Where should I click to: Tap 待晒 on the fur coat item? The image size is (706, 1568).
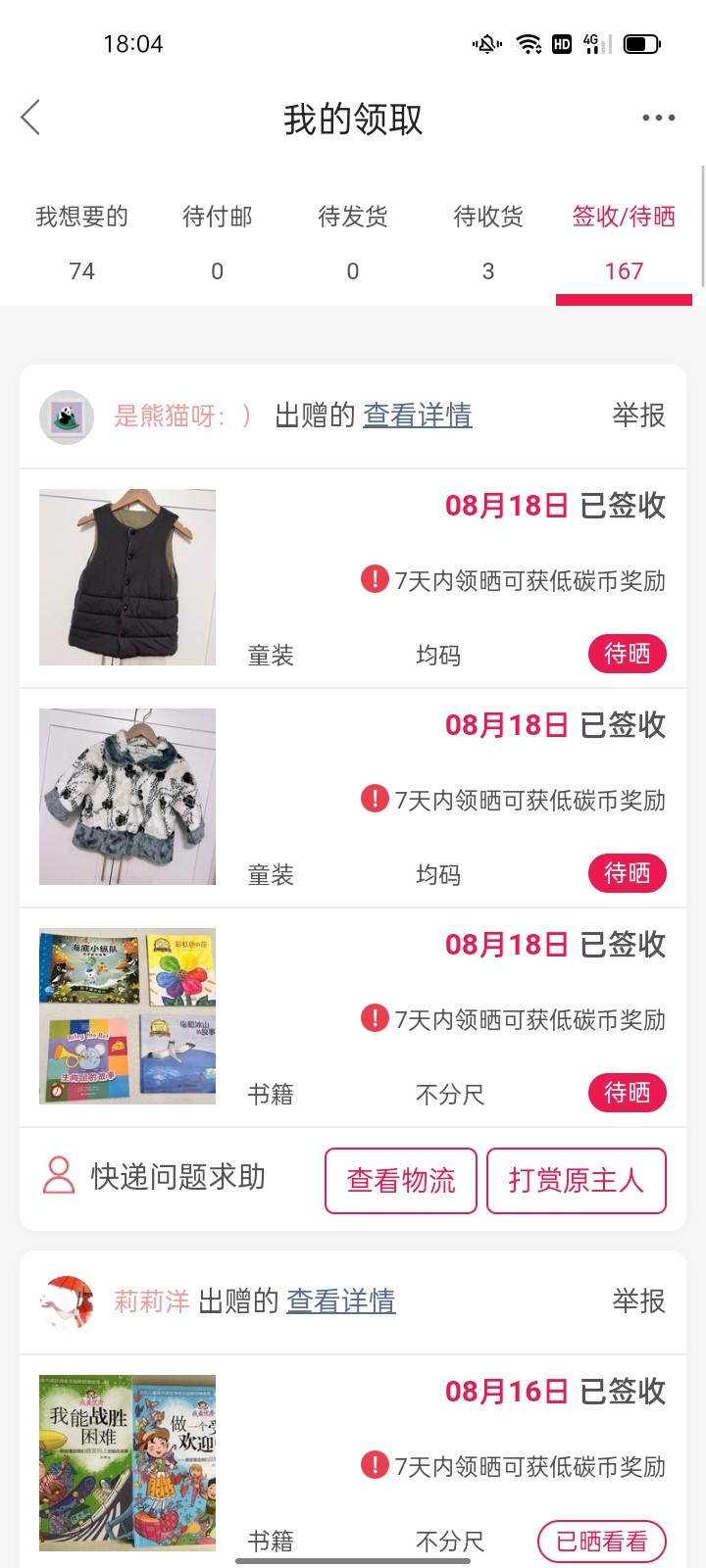(x=627, y=873)
